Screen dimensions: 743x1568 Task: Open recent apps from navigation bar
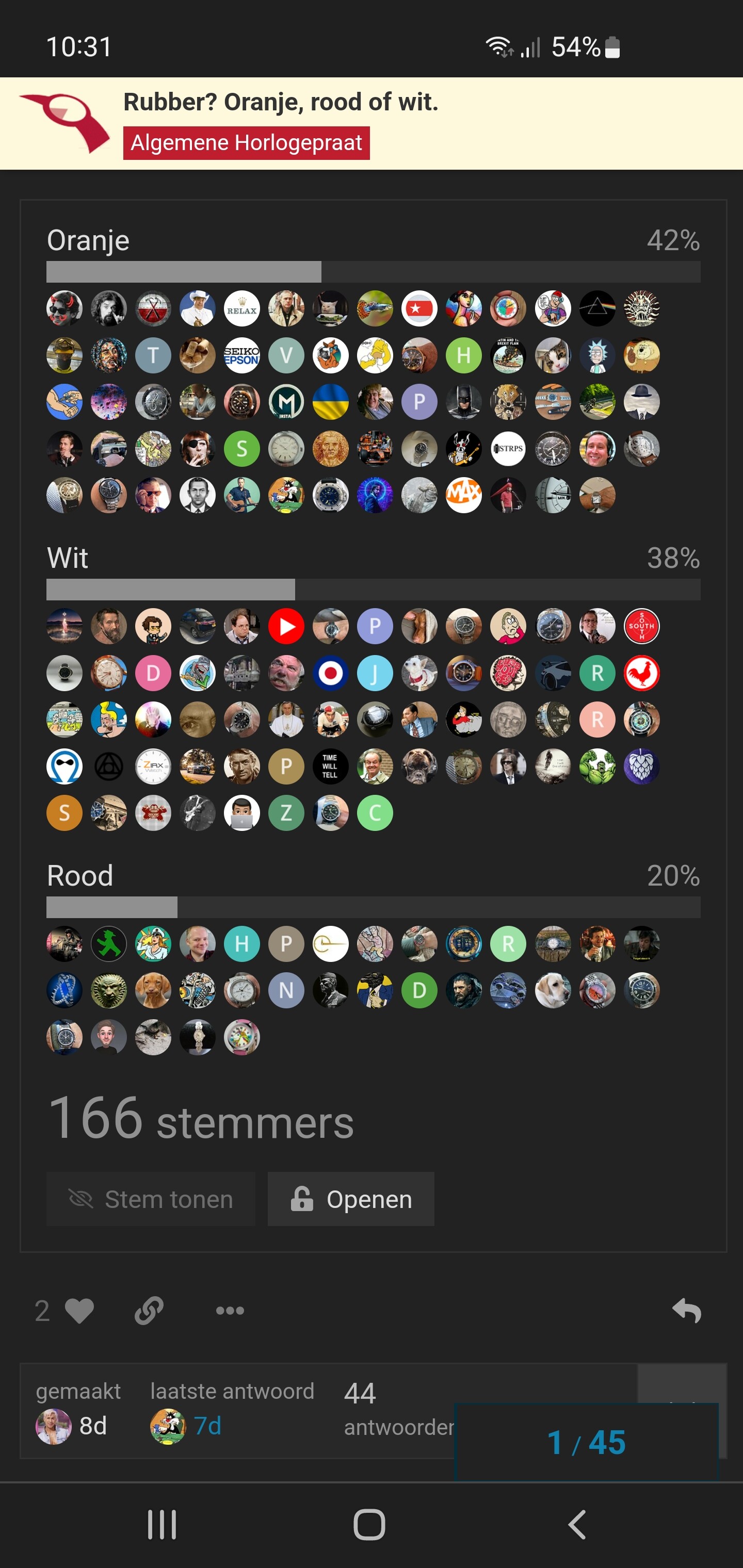[x=162, y=1525]
